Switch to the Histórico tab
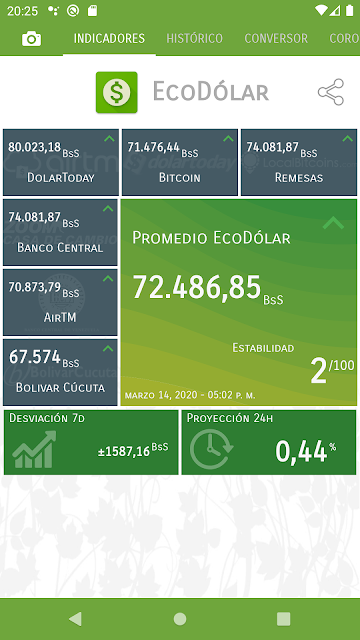 [194, 38]
